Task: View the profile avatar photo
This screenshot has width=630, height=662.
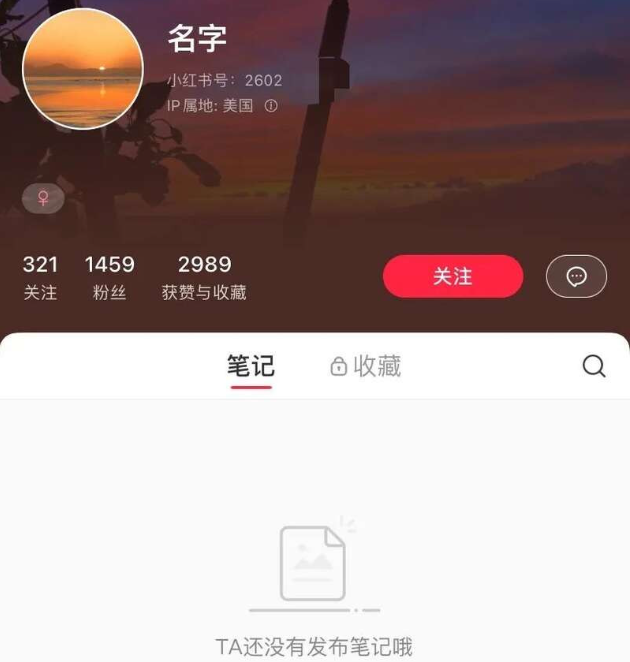Action: click(83, 69)
